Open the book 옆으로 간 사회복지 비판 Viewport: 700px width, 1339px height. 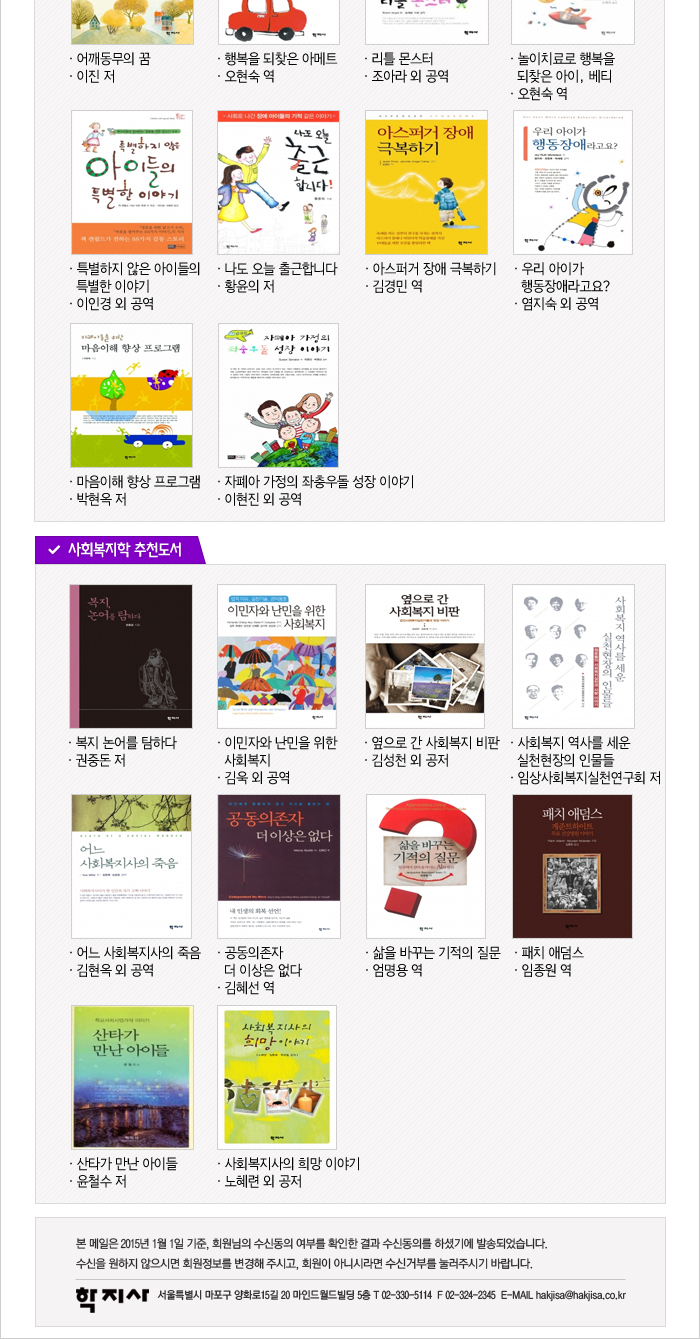(x=426, y=656)
